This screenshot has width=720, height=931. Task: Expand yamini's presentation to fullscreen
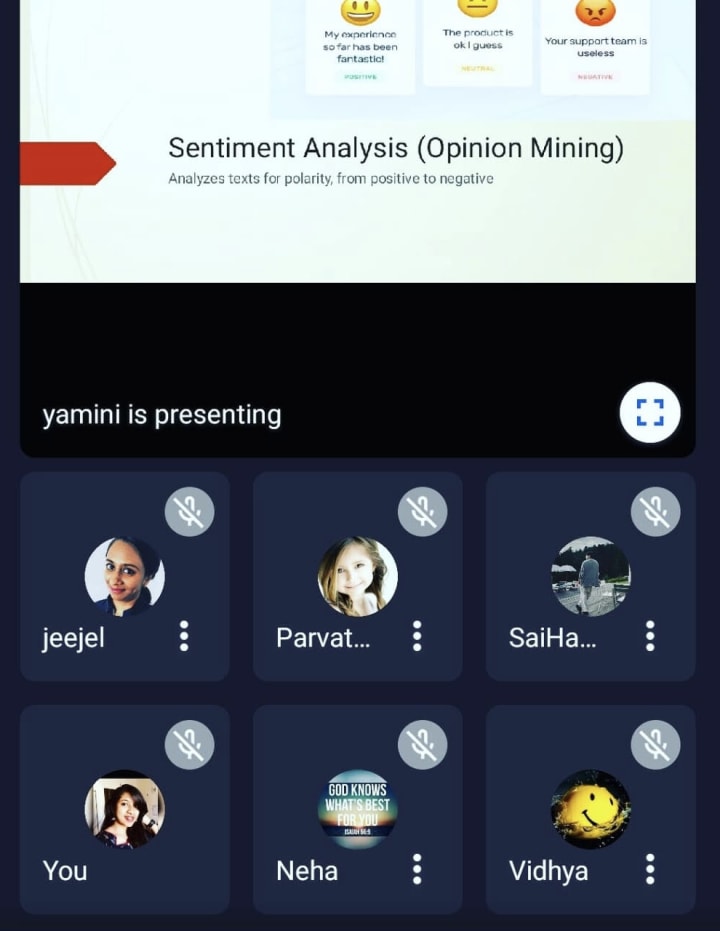[x=650, y=412]
